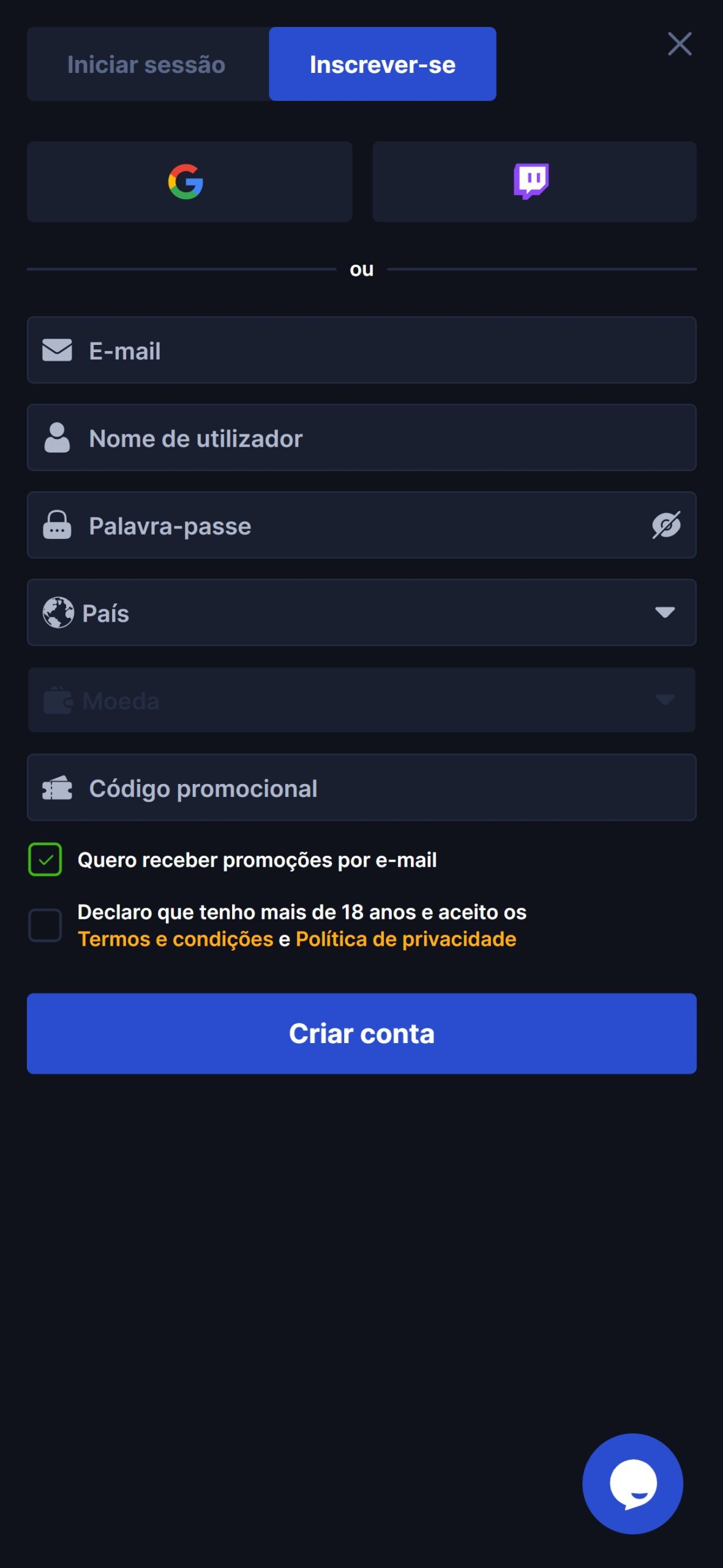Switch to the Iniciar sessão tab
The image size is (723, 1568).
[x=146, y=64]
